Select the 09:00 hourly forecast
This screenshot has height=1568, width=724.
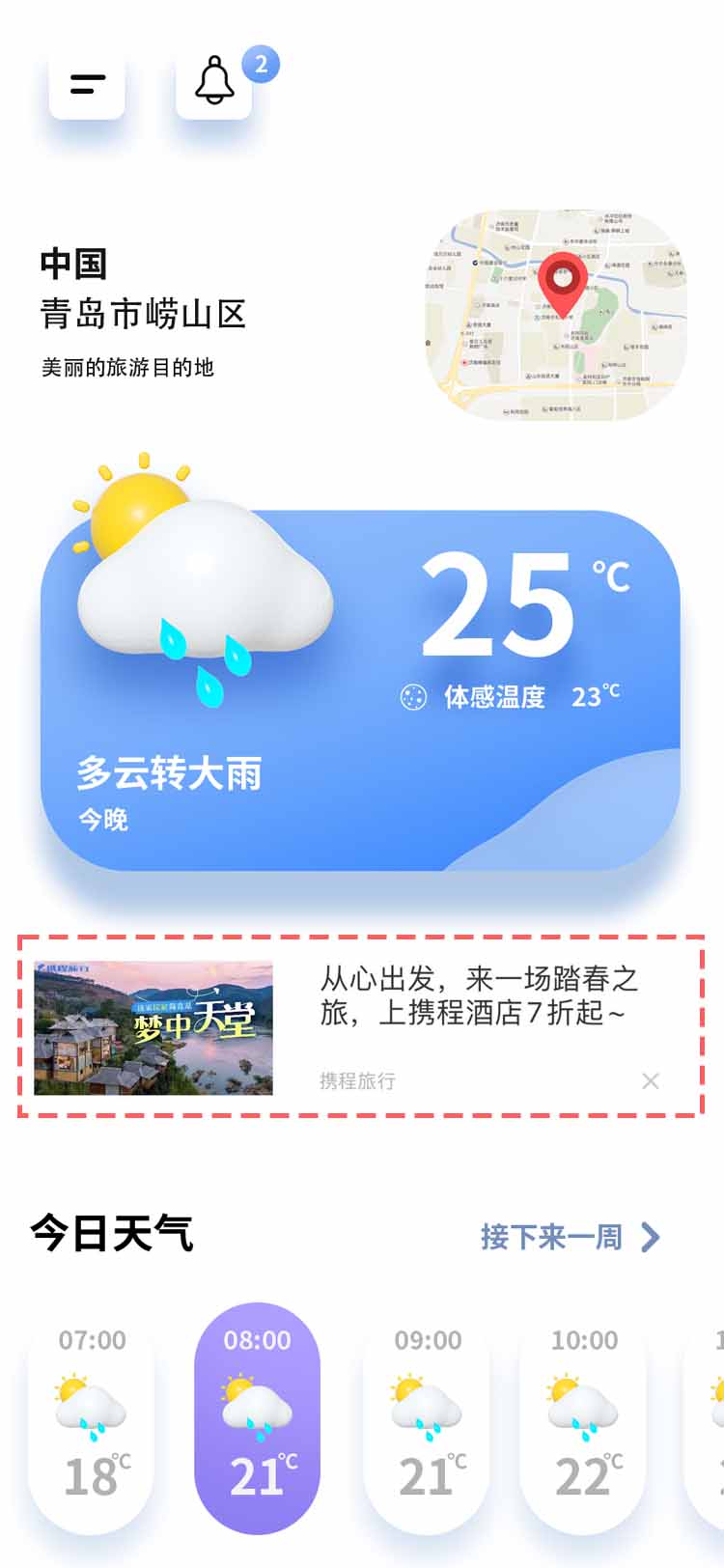point(427,1417)
